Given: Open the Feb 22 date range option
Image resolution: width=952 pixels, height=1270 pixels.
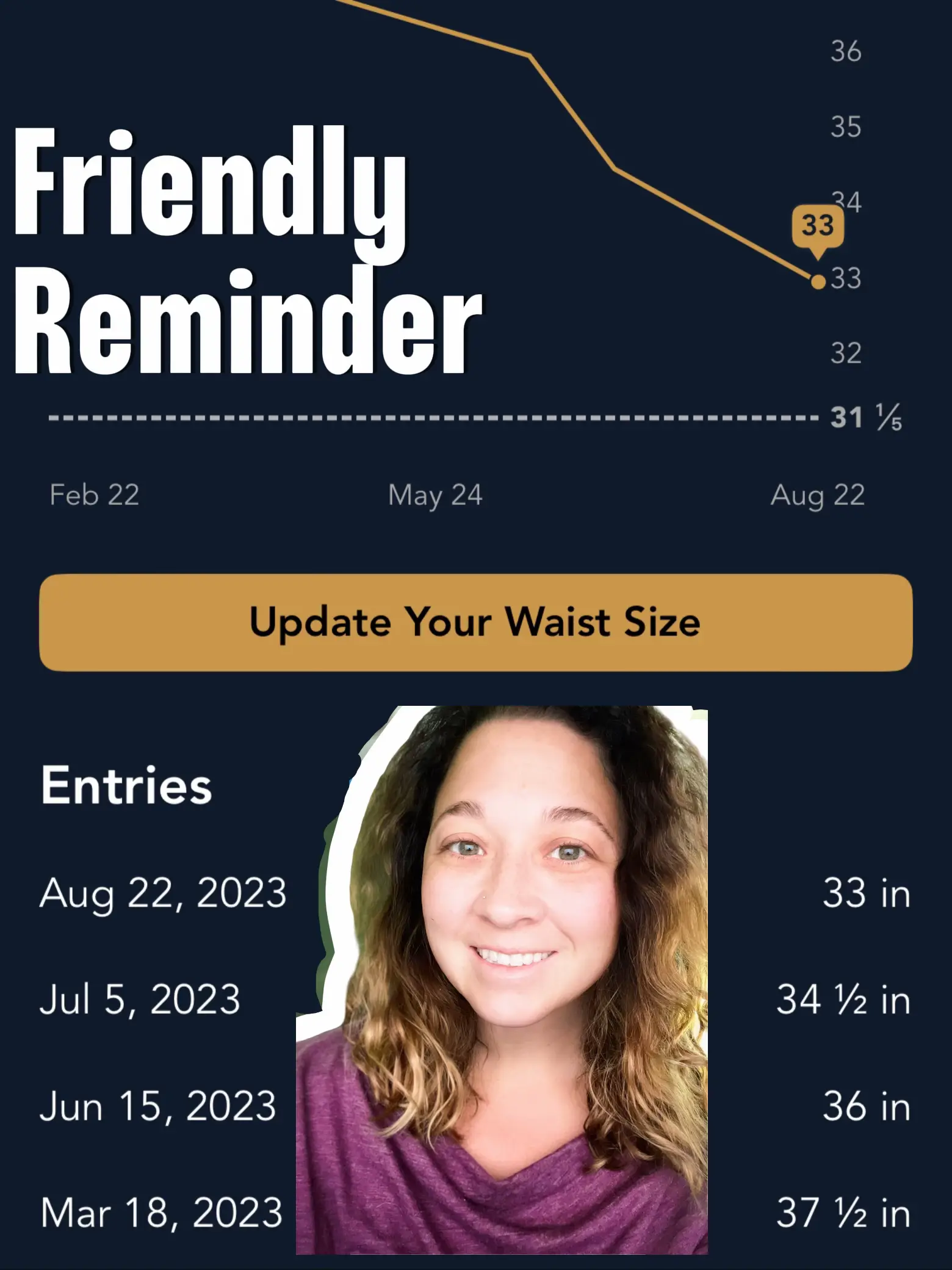Looking at the screenshot, I should (95, 496).
